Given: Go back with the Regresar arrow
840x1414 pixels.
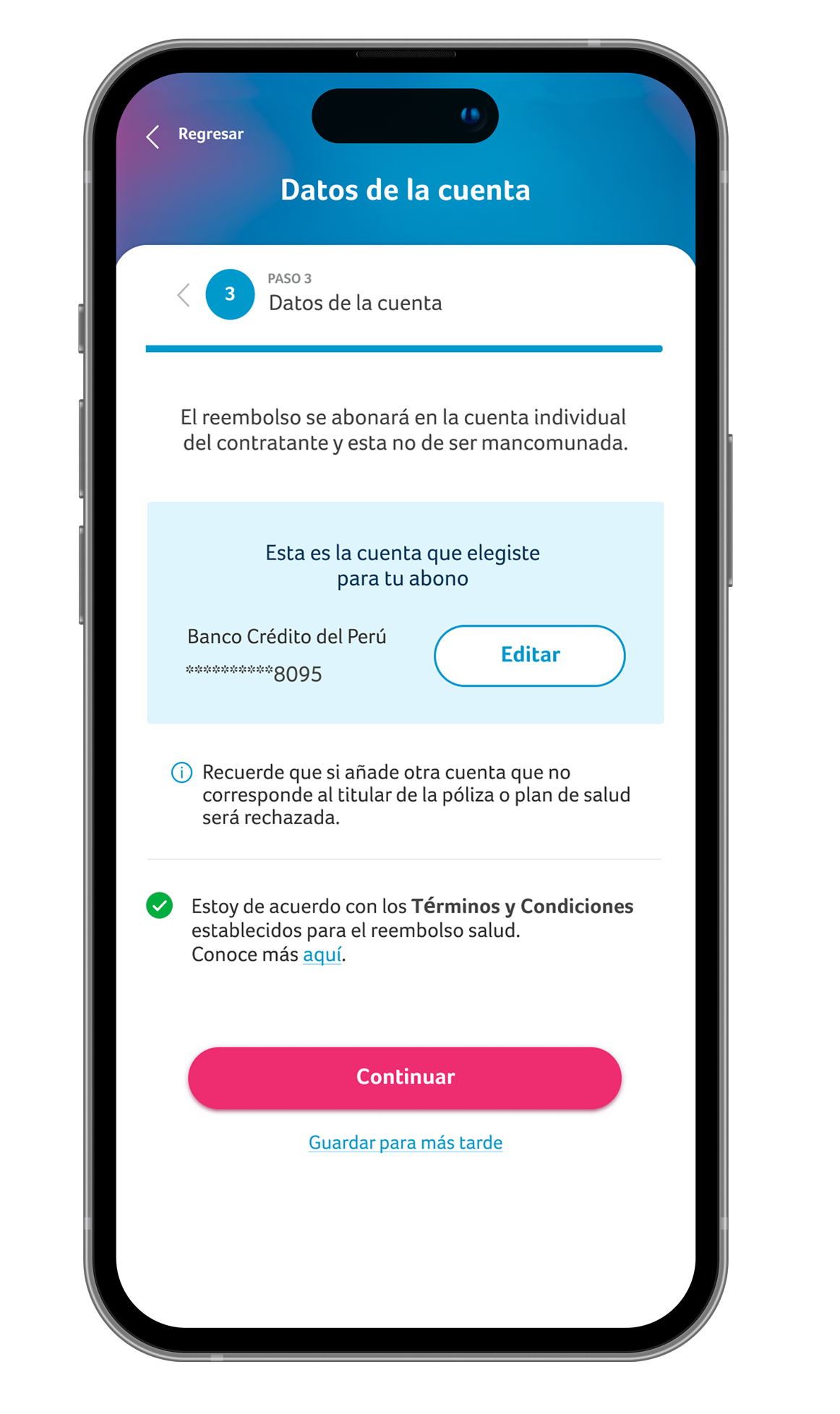Looking at the screenshot, I should (153, 136).
